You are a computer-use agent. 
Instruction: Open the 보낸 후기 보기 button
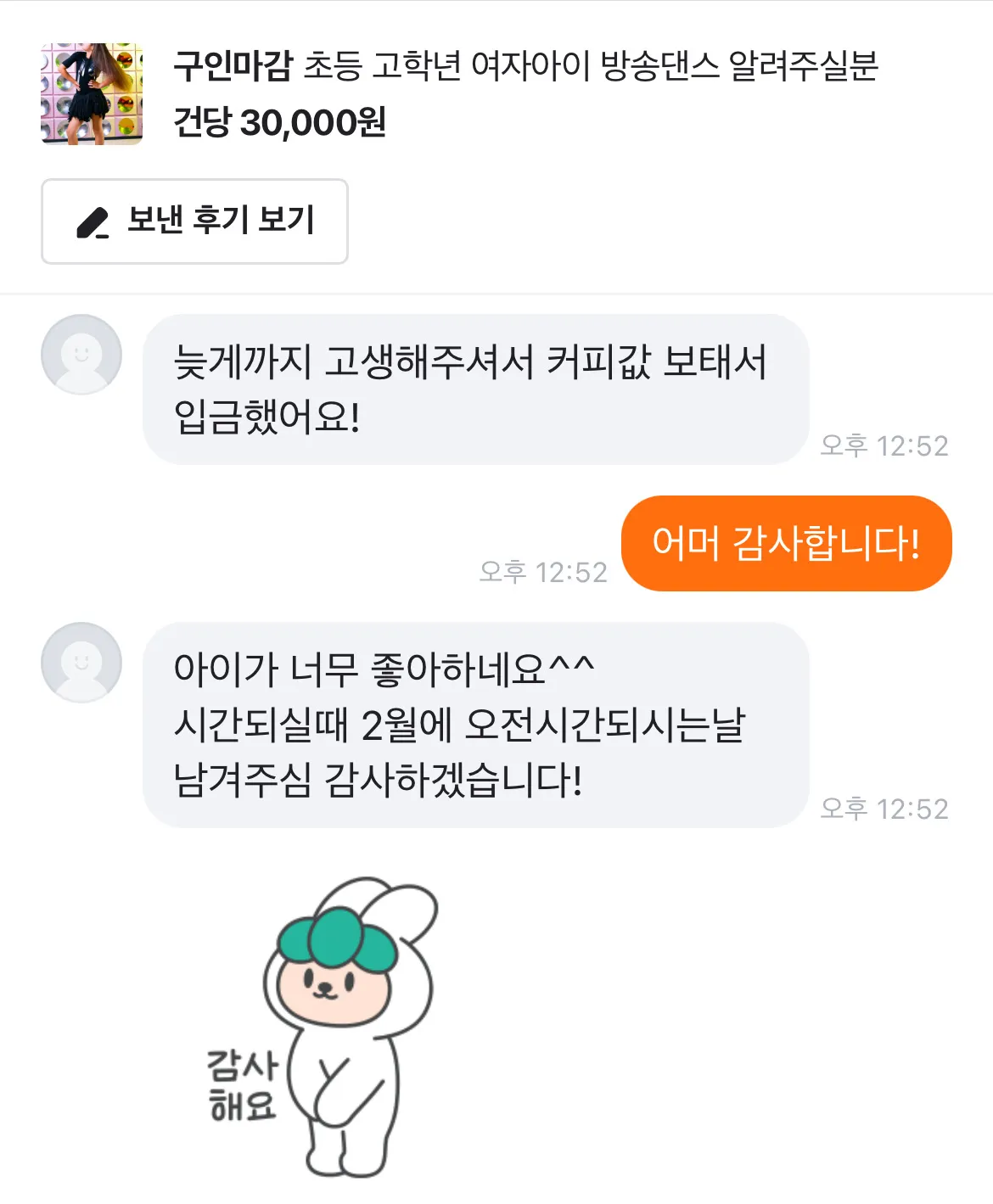point(194,221)
